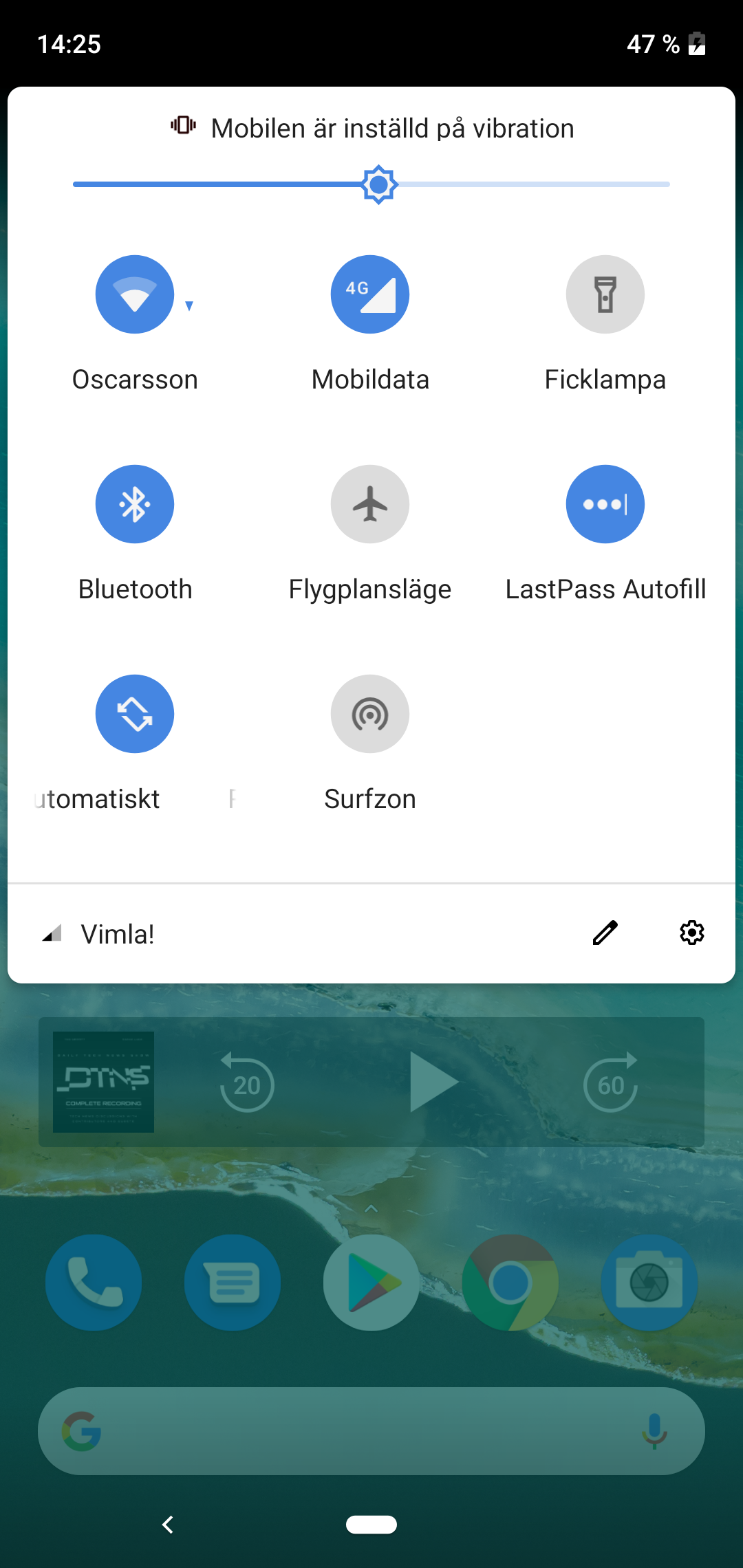
Task: Disable Mobildata 4G tile
Action: pyautogui.click(x=370, y=294)
